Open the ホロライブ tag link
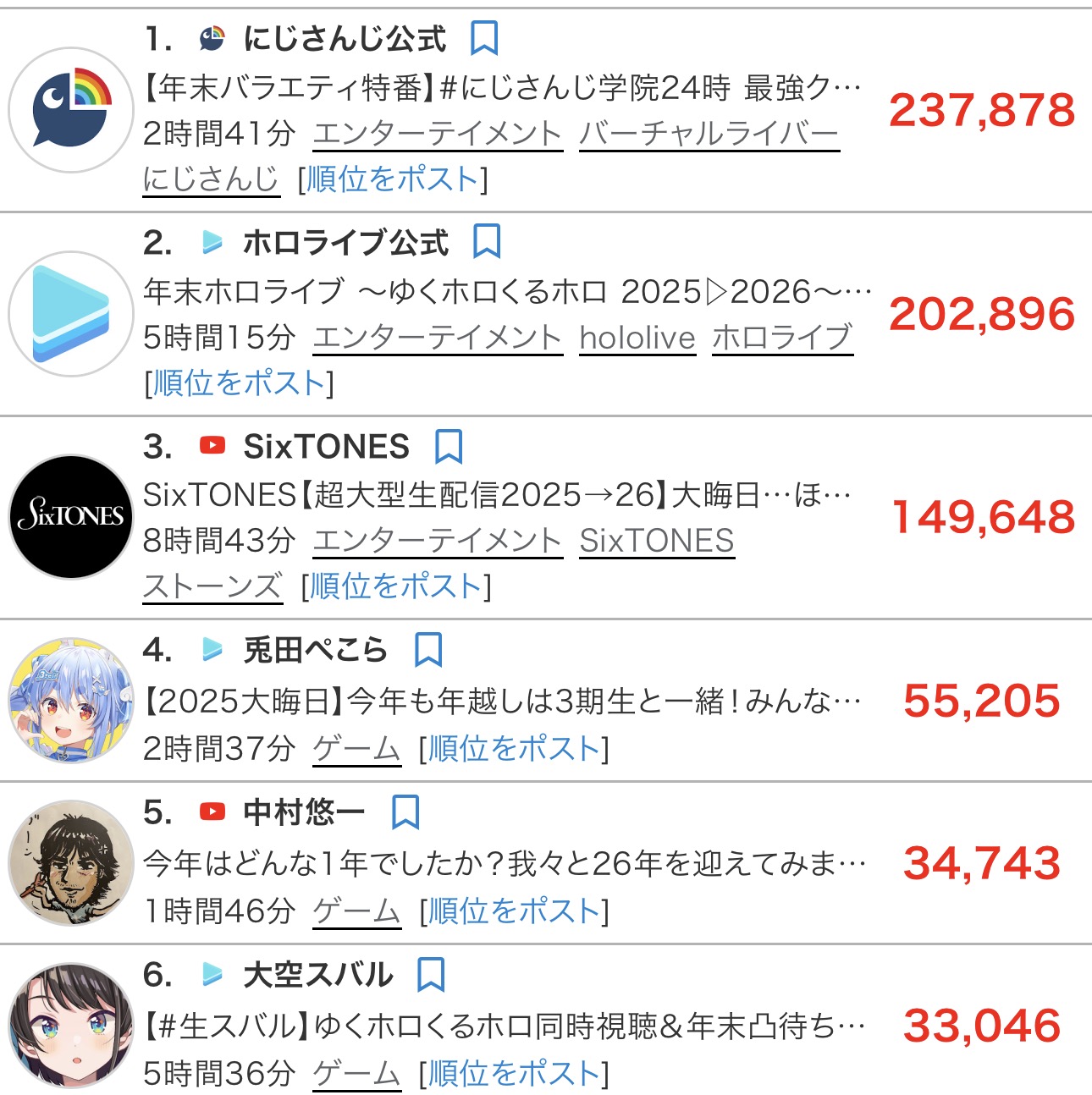 pyautogui.click(x=781, y=338)
